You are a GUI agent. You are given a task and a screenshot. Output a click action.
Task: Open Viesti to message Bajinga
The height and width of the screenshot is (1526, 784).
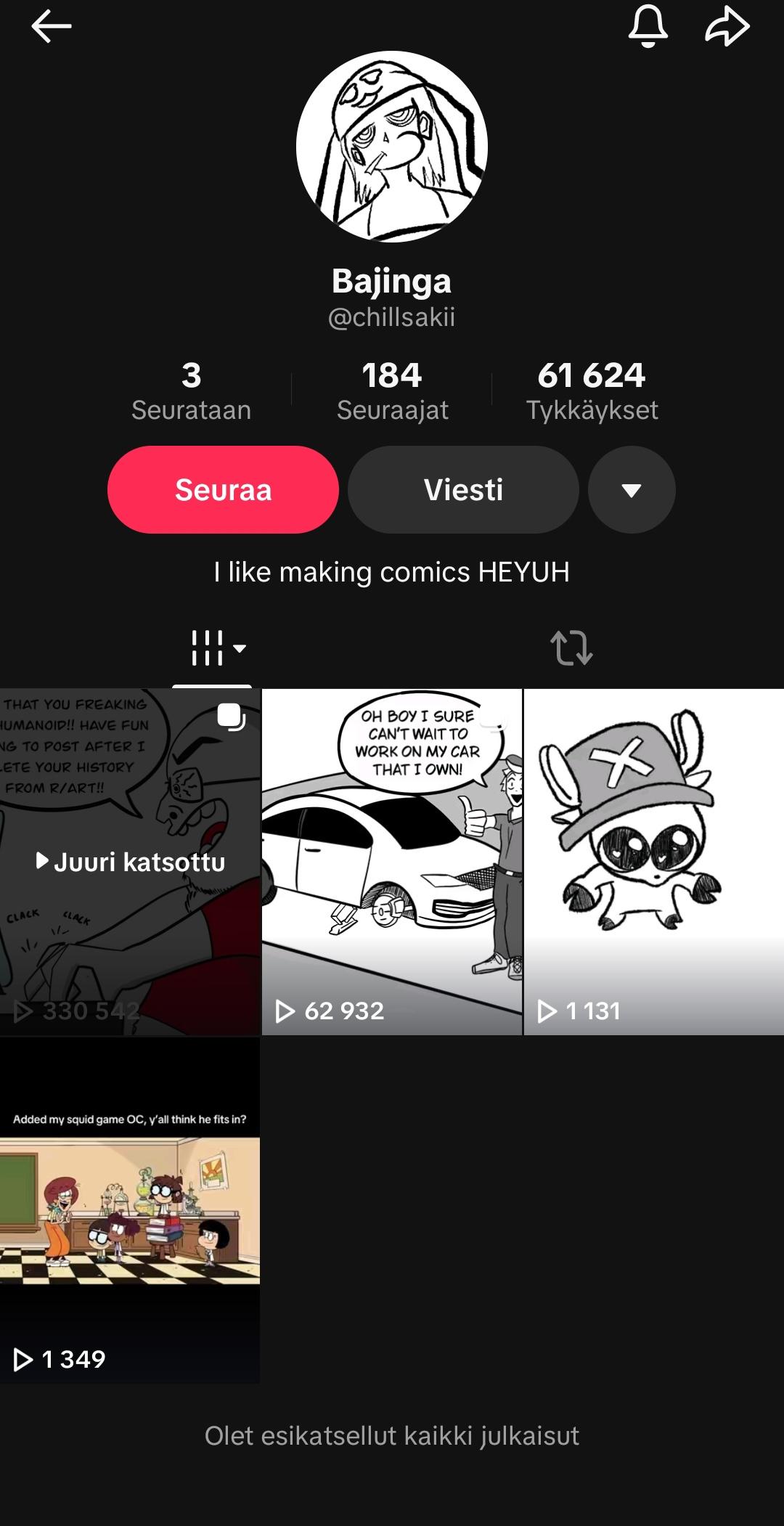[x=463, y=490]
